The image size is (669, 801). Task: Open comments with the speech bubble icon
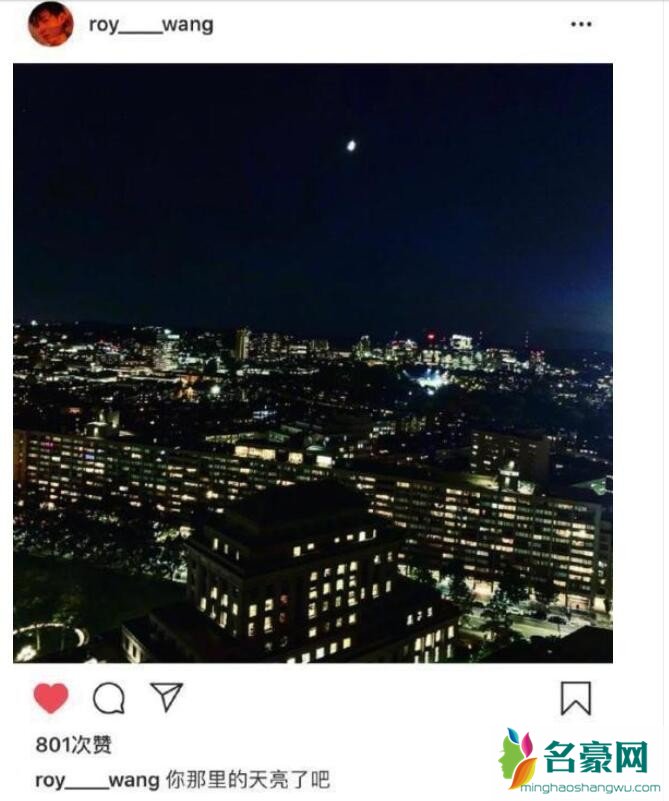coord(108,698)
